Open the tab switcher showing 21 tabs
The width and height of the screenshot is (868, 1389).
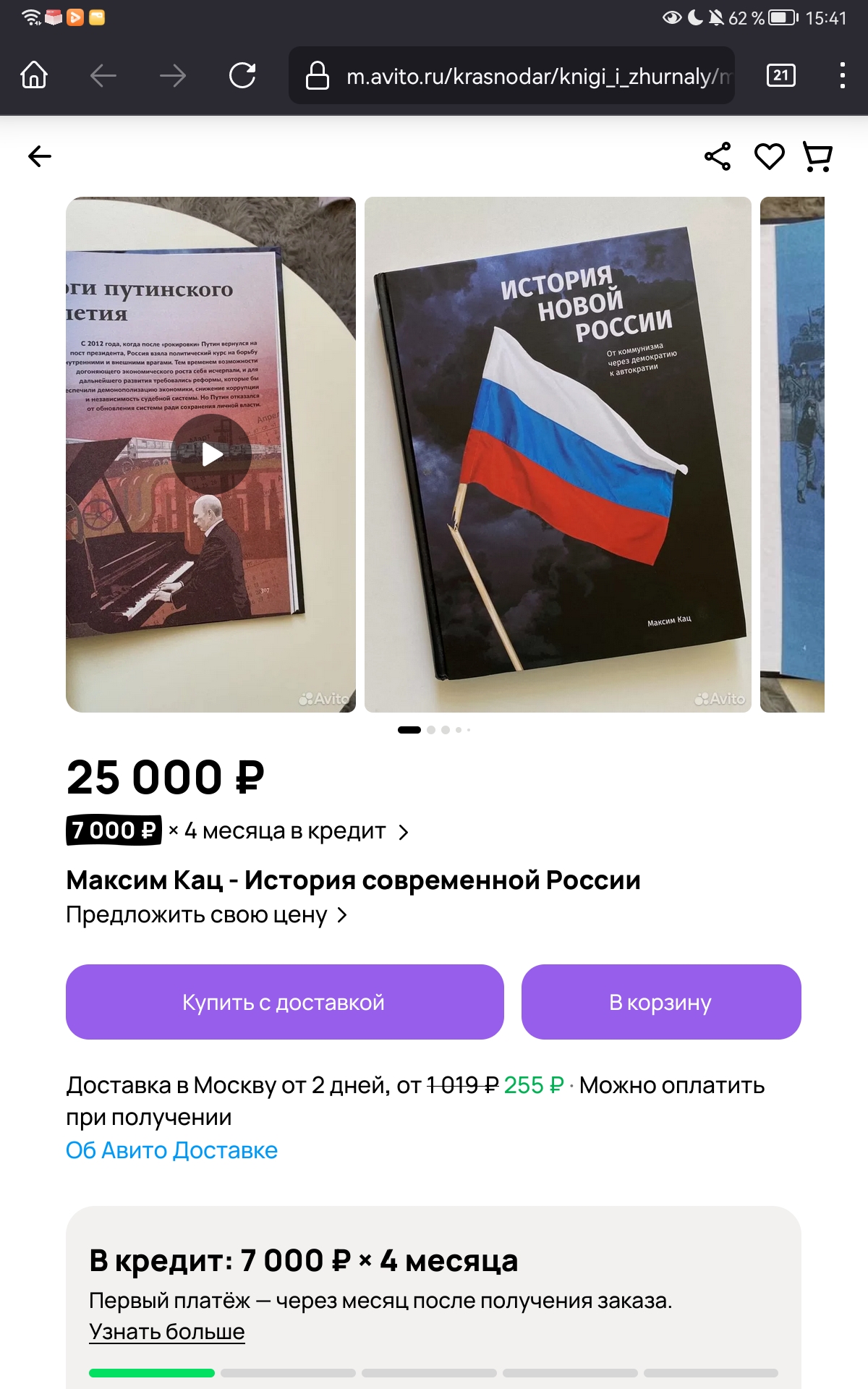pos(781,75)
